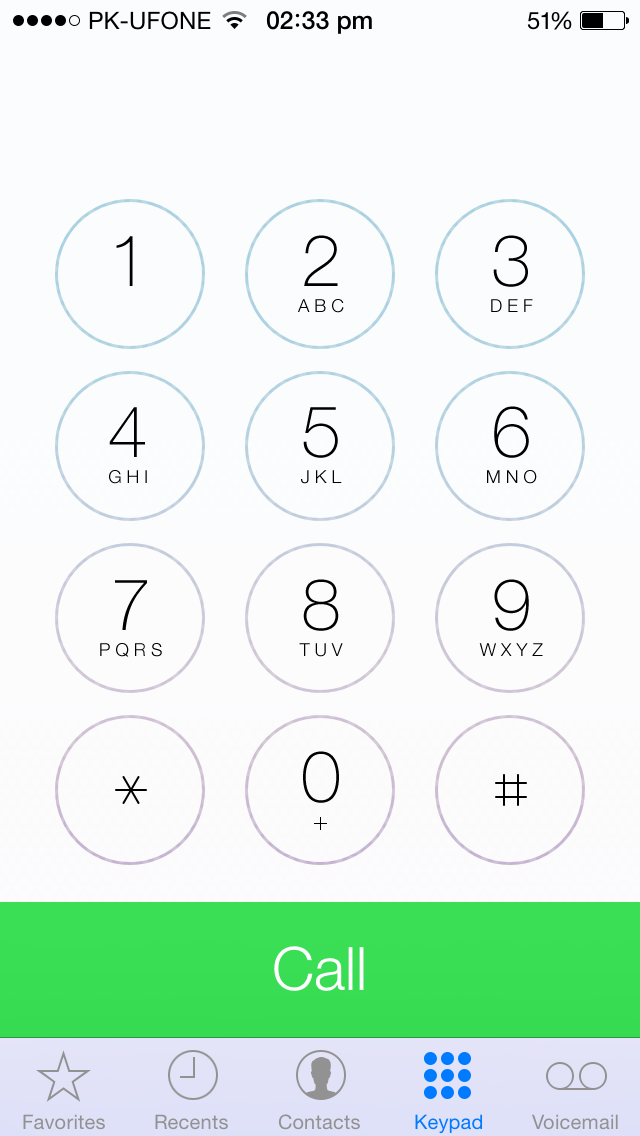The height and width of the screenshot is (1136, 640).
Task: Enter 0 on the keypad
Action: 320,790
